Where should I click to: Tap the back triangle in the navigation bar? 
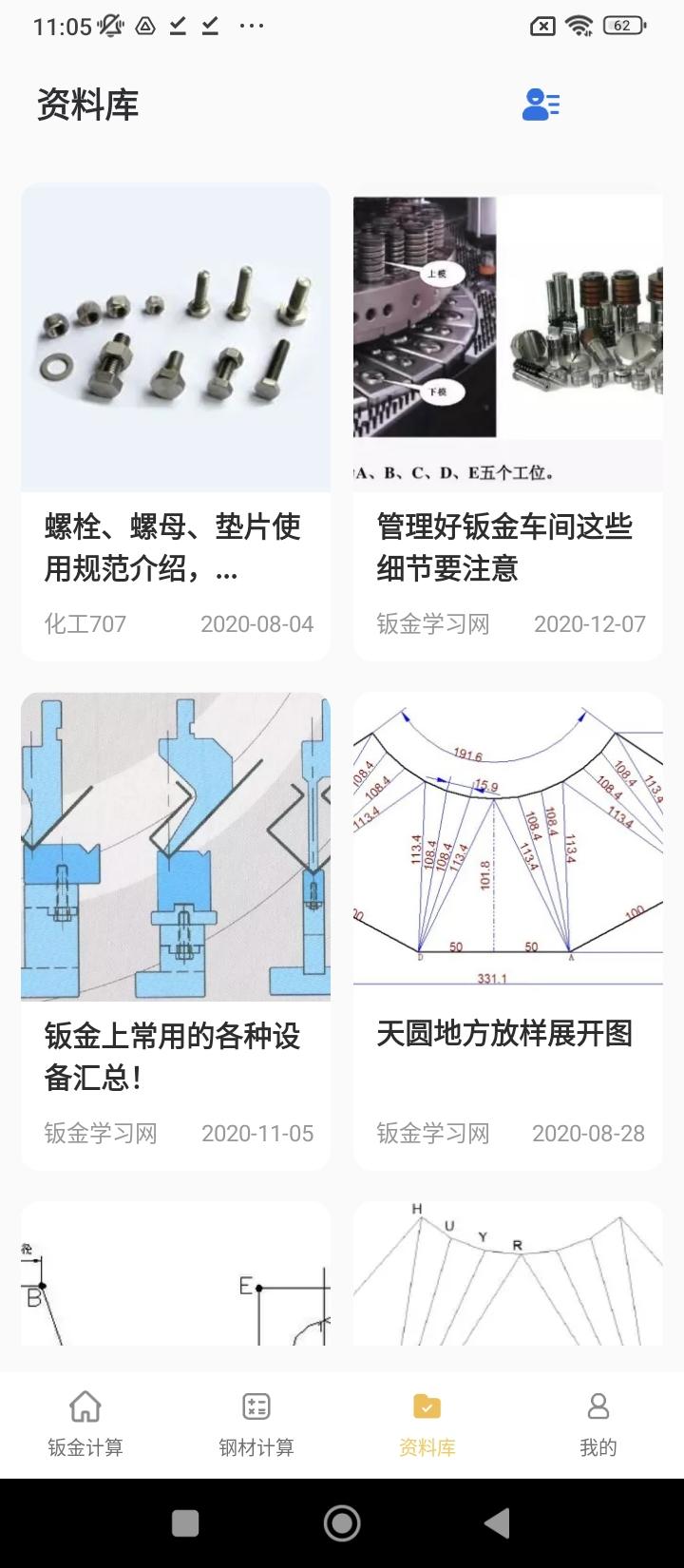pyautogui.click(x=498, y=1521)
